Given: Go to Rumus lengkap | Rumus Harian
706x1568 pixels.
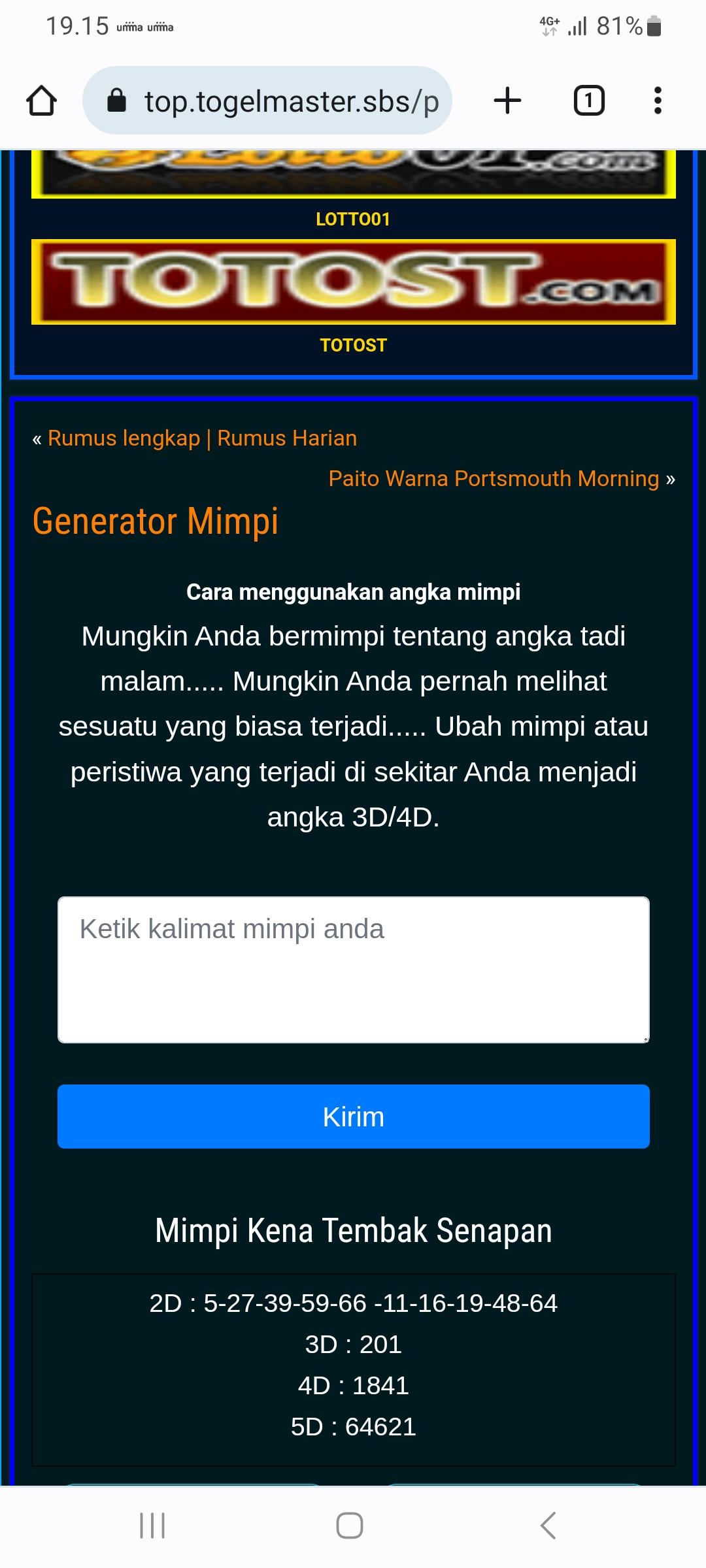Looking at the screenshot, I should pos(202,438).
